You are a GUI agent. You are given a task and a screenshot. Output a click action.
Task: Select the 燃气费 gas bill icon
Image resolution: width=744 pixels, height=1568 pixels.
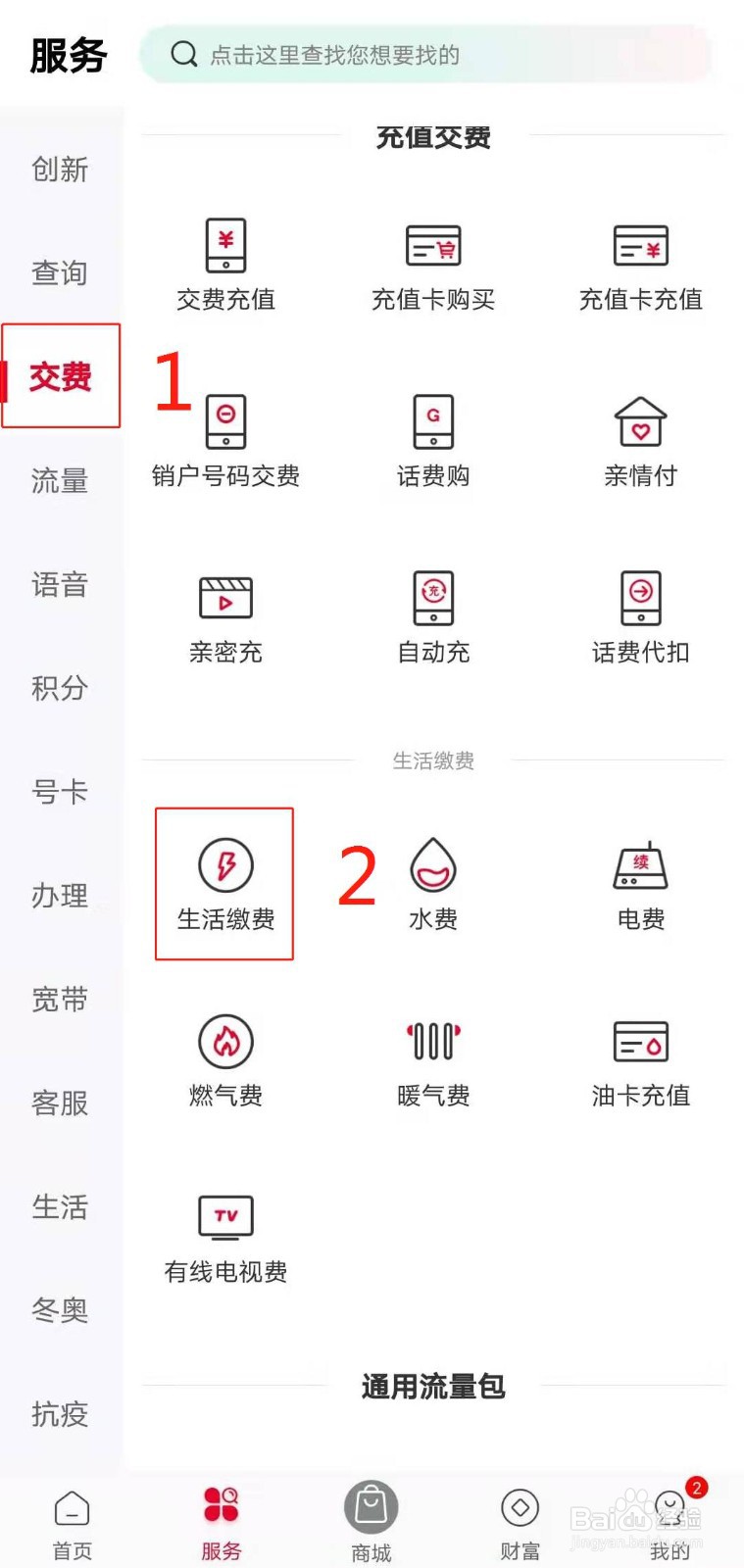point(224,1060)
